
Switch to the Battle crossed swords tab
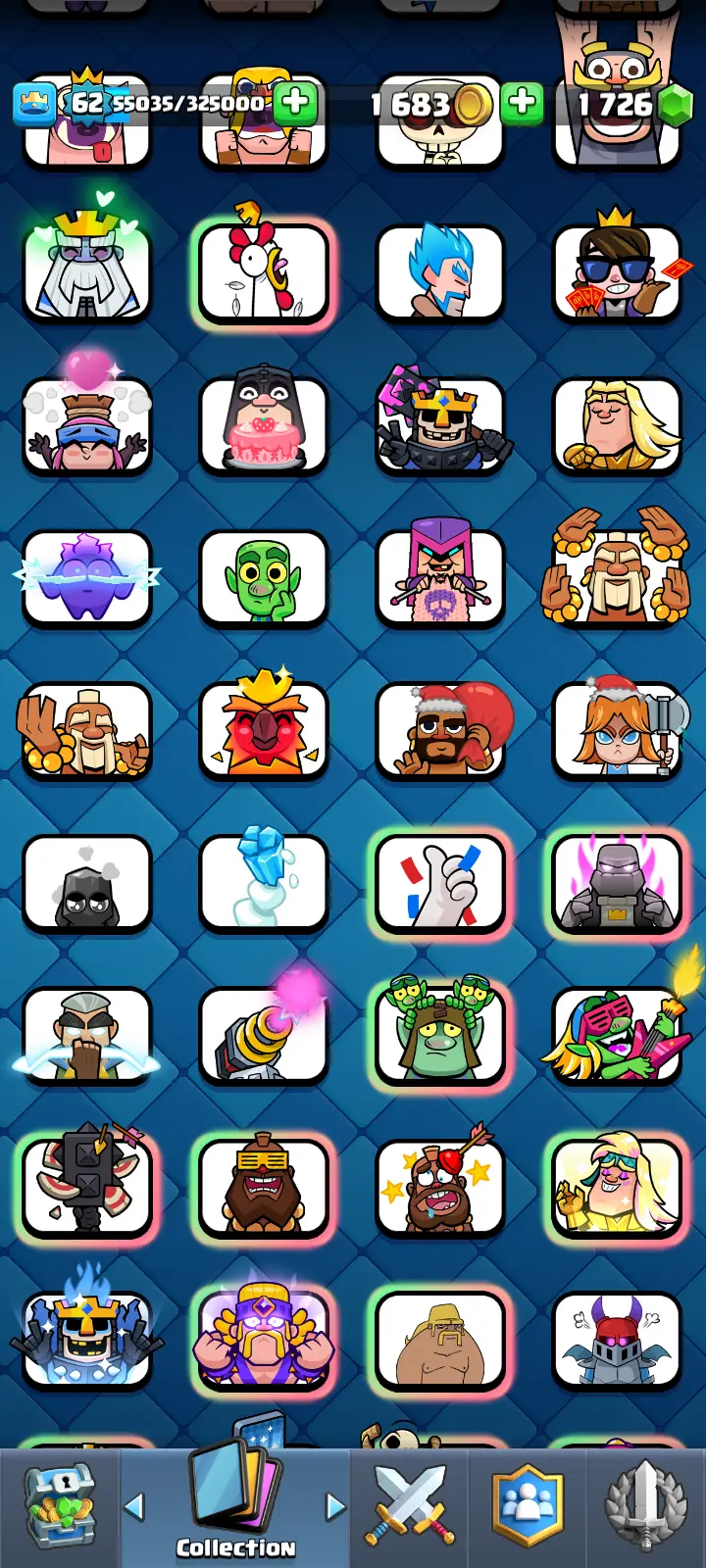(x=409, y=1507)
